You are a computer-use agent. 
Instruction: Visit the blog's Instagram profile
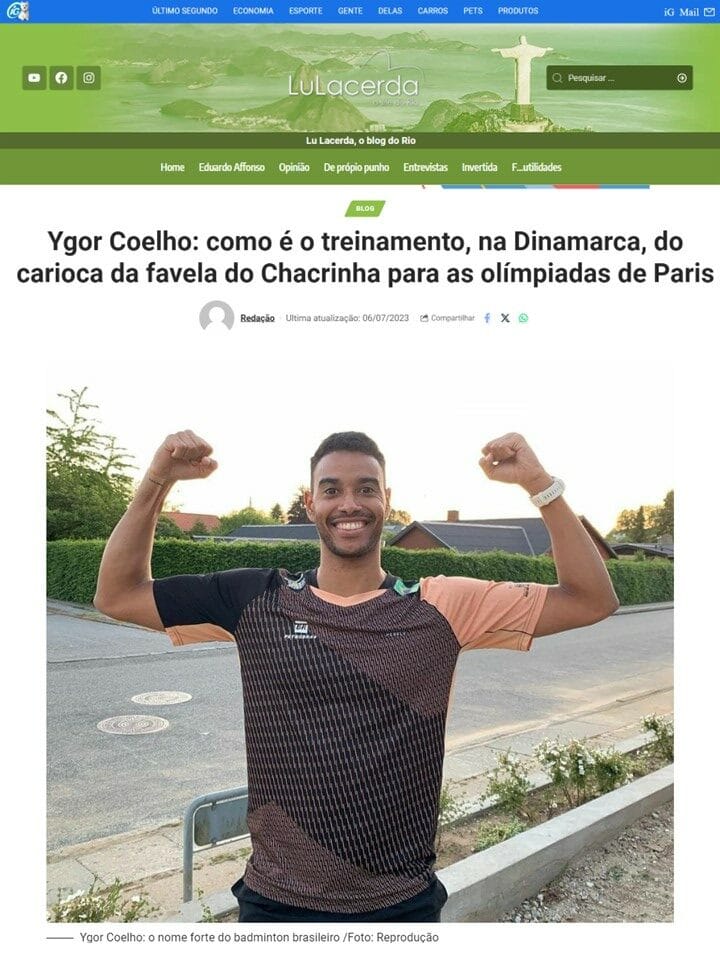[89, 78]
